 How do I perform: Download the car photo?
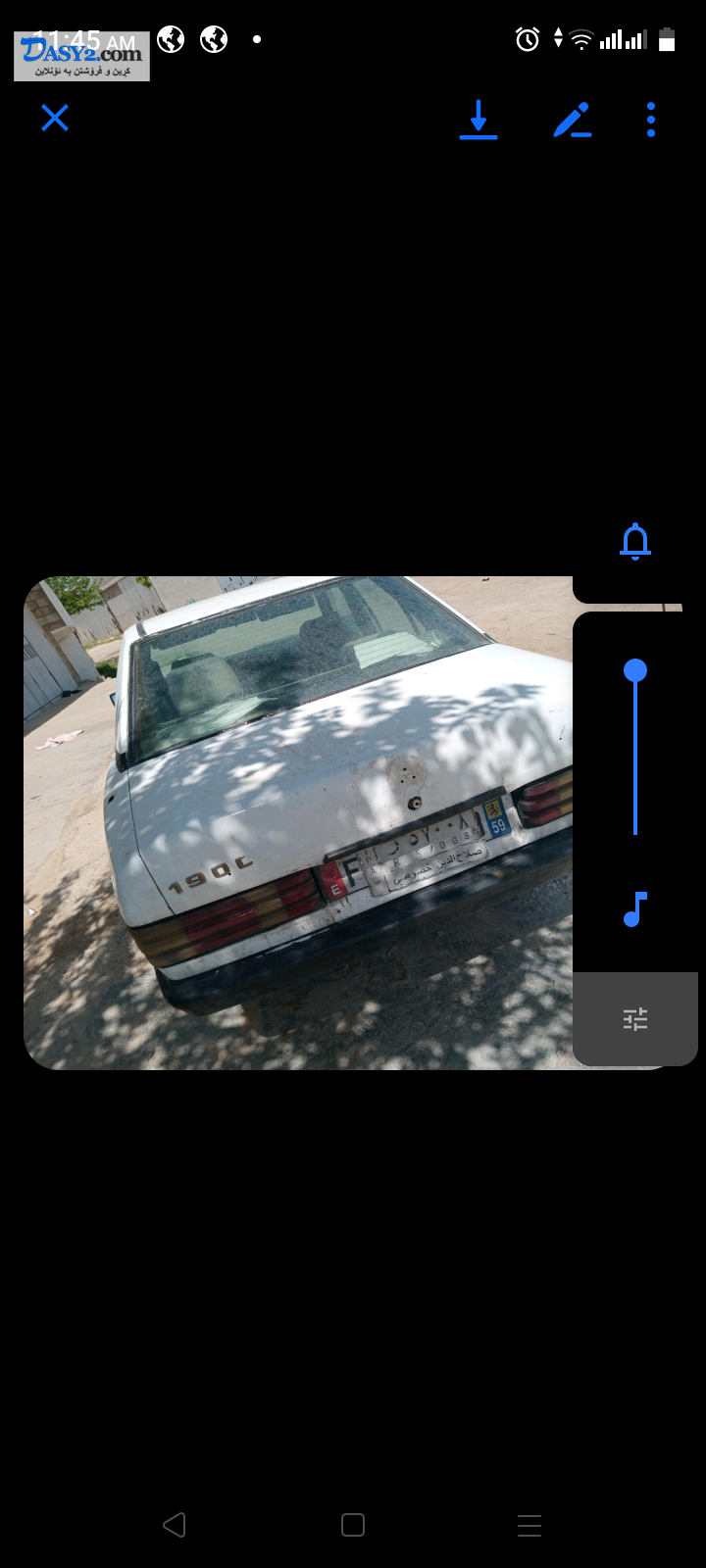479,120
